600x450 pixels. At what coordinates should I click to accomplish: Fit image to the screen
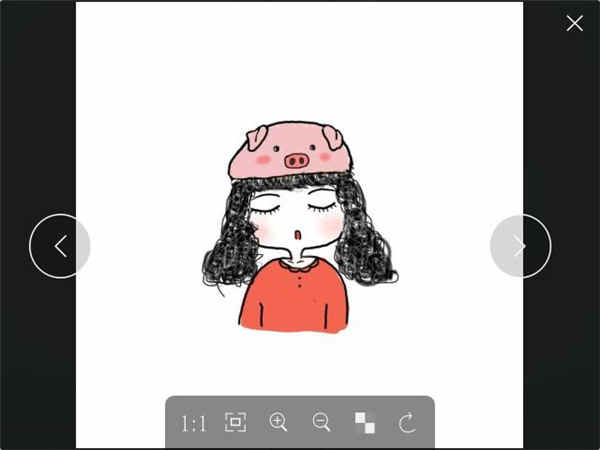point(235,423)
